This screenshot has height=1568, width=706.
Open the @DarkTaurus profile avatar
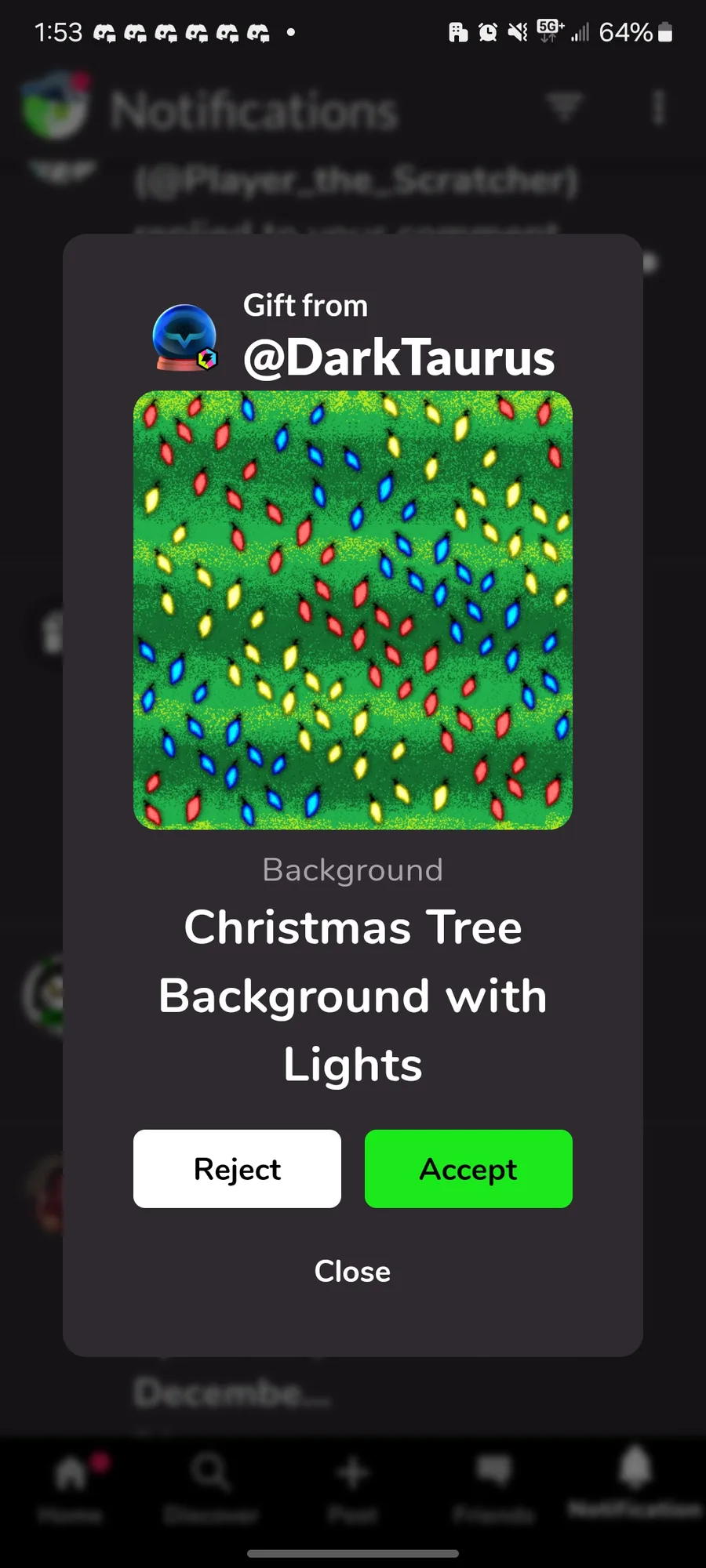185,338
